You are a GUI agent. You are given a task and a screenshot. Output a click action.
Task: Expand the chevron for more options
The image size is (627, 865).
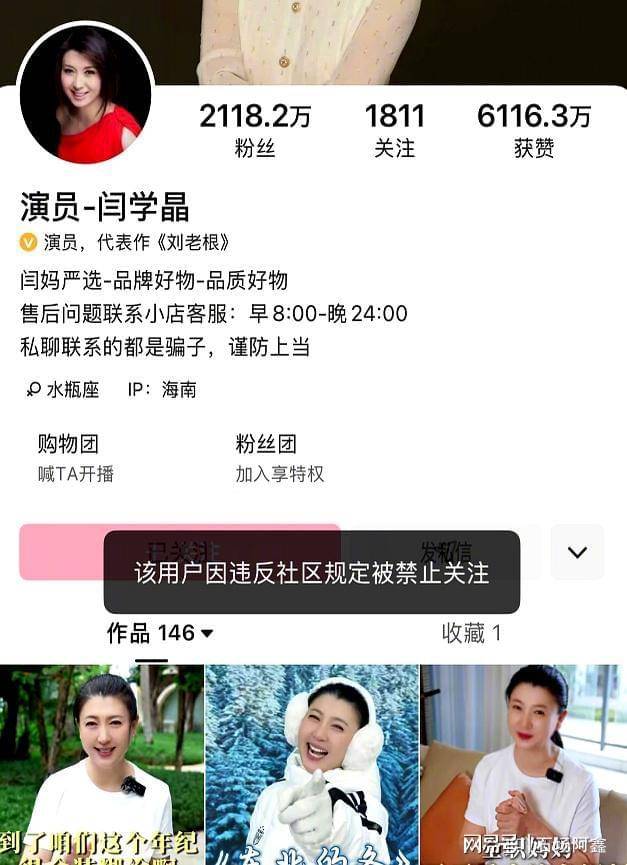tap(577, 552)
